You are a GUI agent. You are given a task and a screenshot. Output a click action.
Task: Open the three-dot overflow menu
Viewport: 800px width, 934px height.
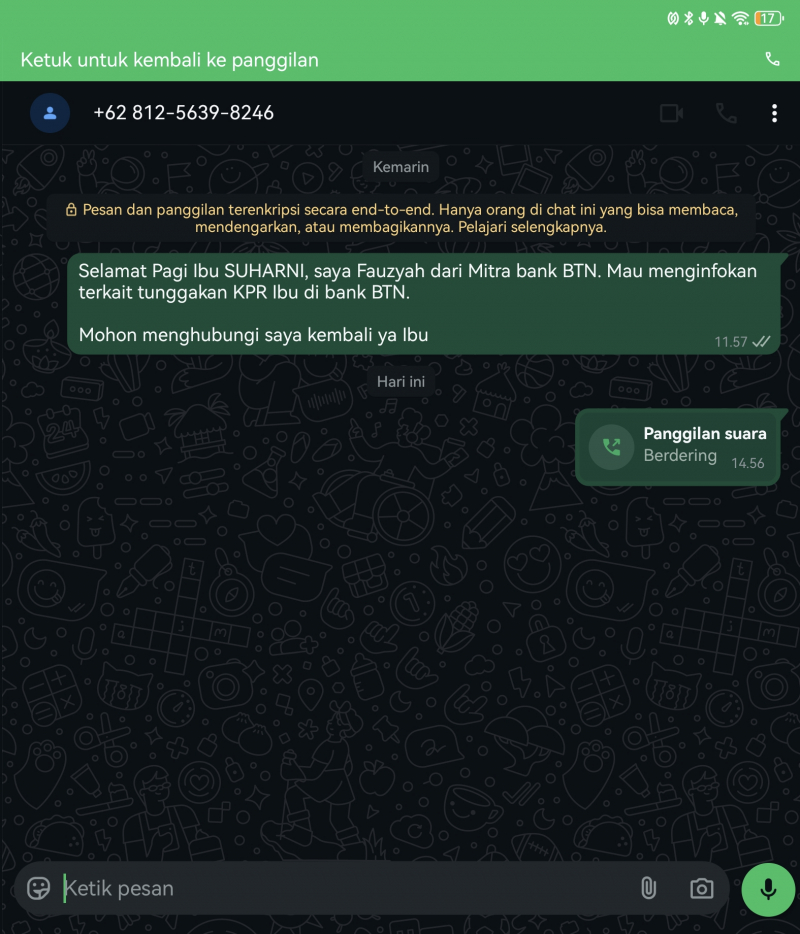[x=774, y=113]
